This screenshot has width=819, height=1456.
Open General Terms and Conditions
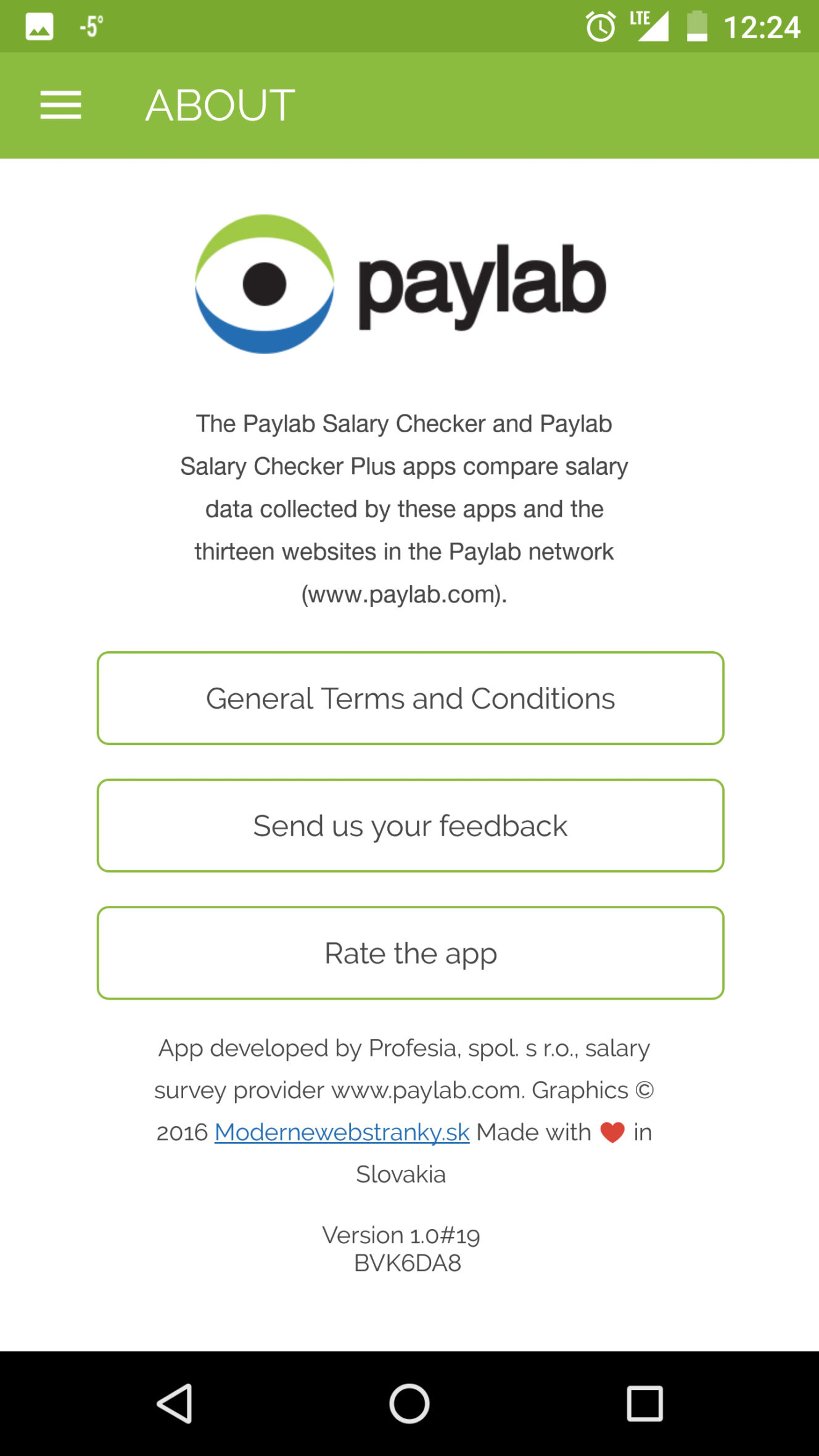pos(410,698)
